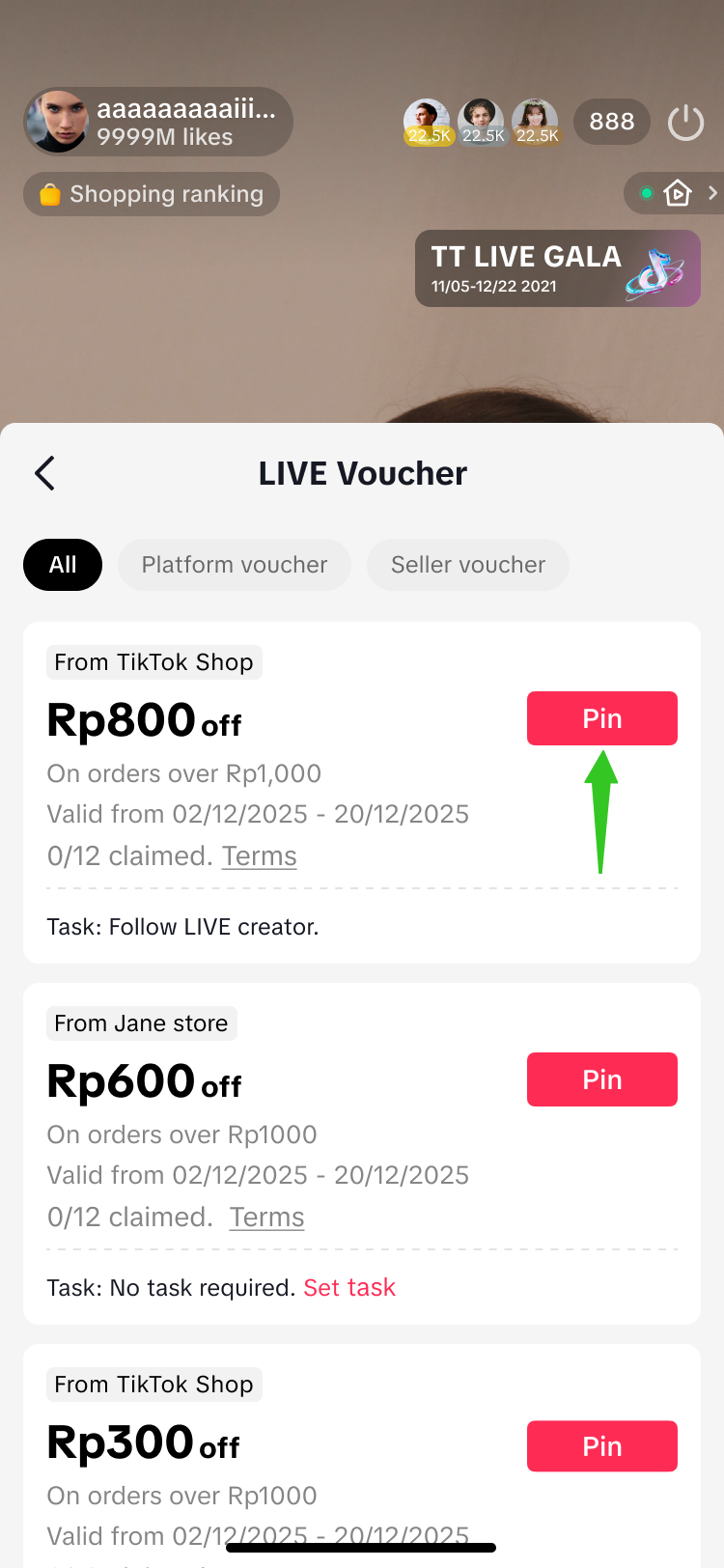Show only Seller voucher items
This screenshot has height=1568, width=724.
[x=468, y=565]
